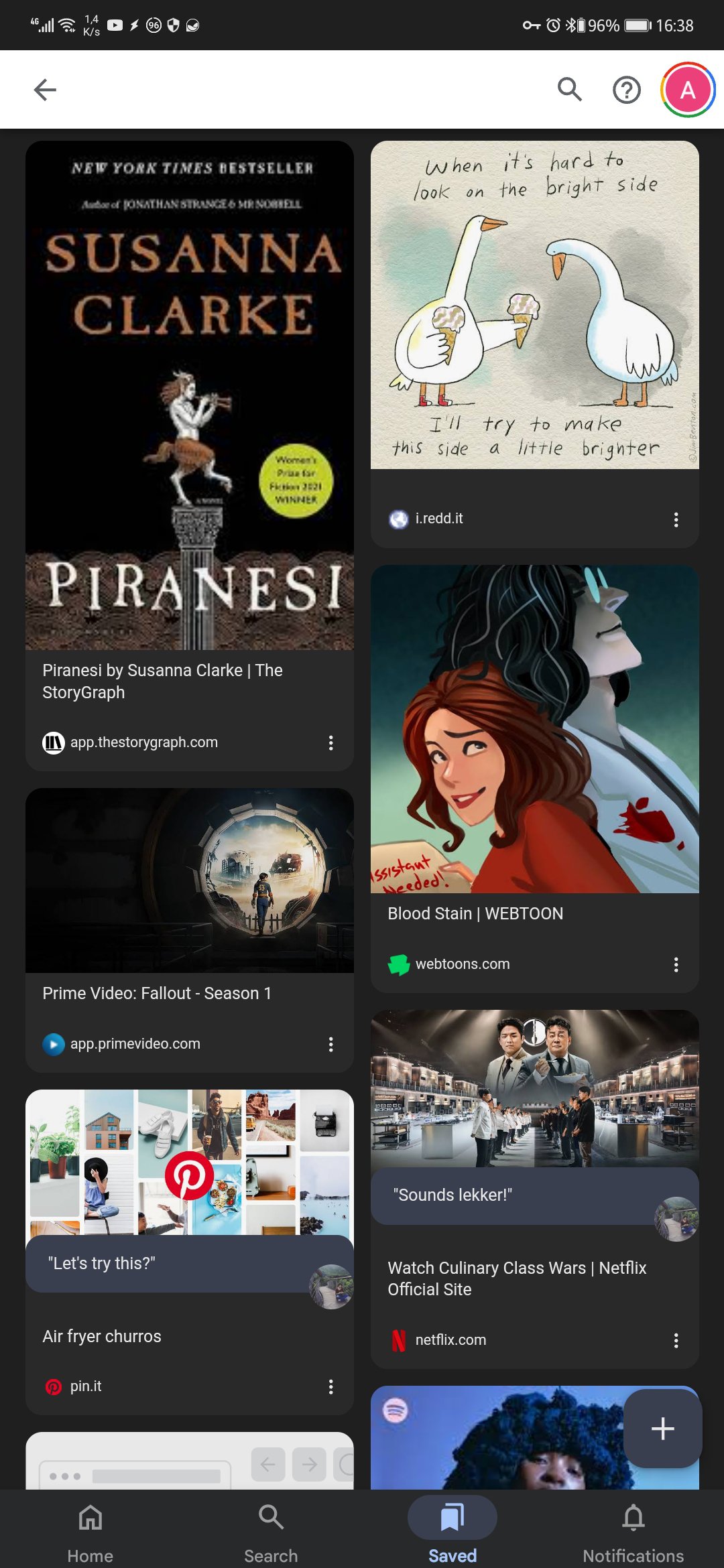The width and height of the screenshot is (724, 1568).
Task: Open options for the Piranesi StoryGraph card
Action: click(x=330, y=742)
